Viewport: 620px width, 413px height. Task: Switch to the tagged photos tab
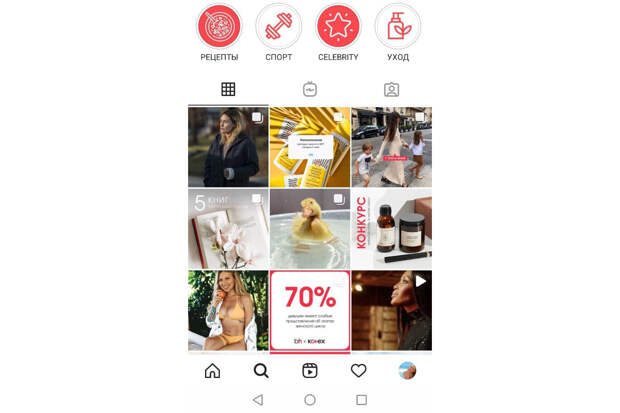[392, 90]
